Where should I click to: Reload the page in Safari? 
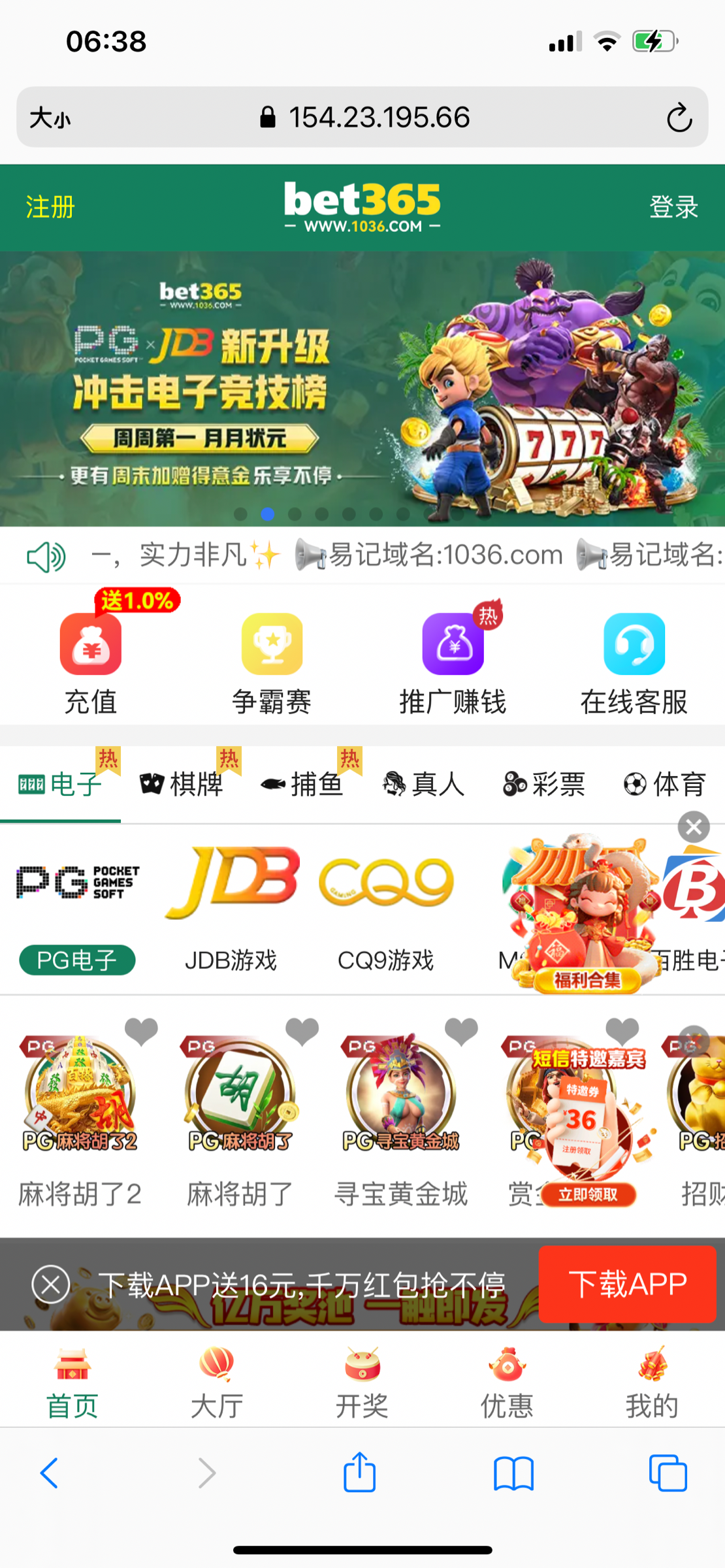click(x=679, y=118)
